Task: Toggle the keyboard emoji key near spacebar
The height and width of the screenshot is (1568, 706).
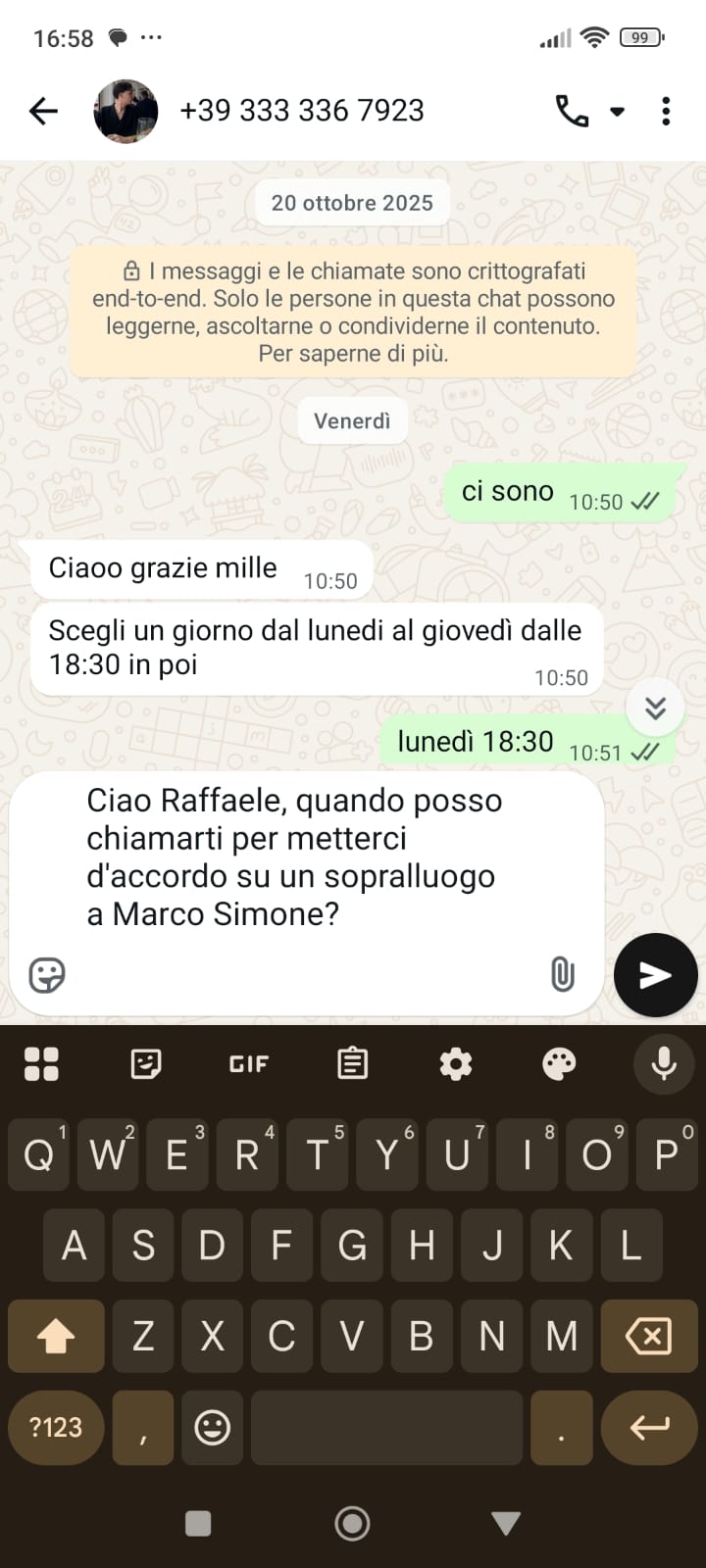Action: coord(212,1428)
